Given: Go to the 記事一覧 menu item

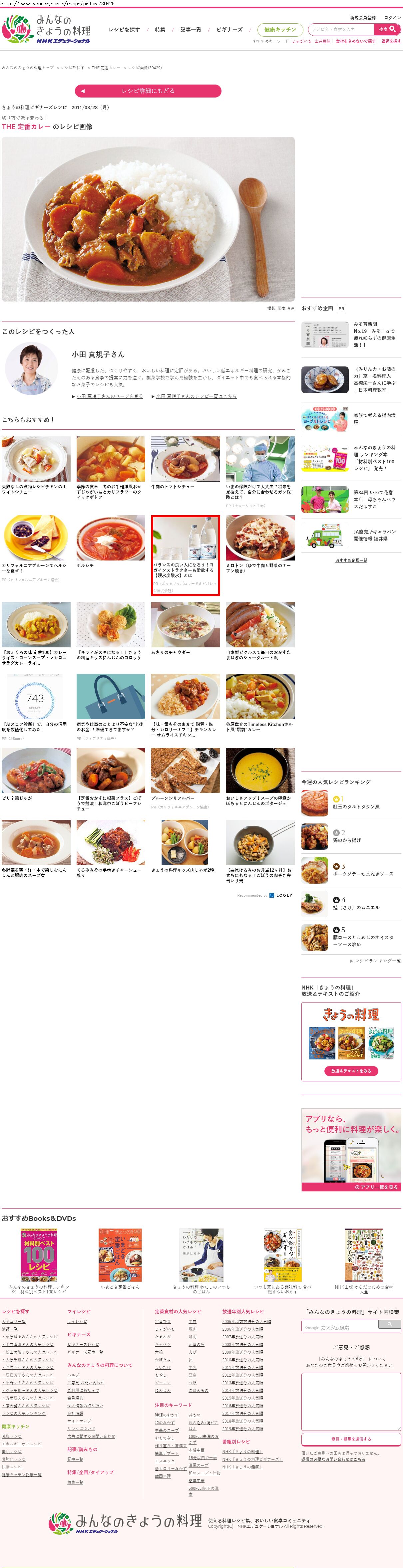Looking at the screenshot, I should pyautogui.click(x=191, y=30).
